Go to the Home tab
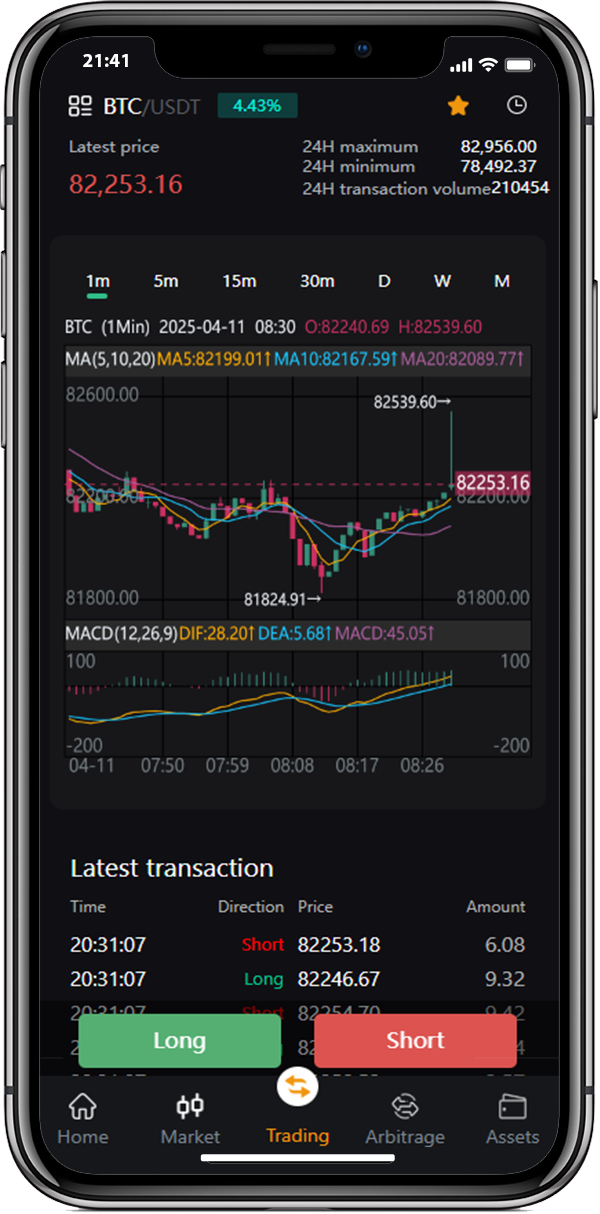600x1214 pixels. click(82, 1118)
